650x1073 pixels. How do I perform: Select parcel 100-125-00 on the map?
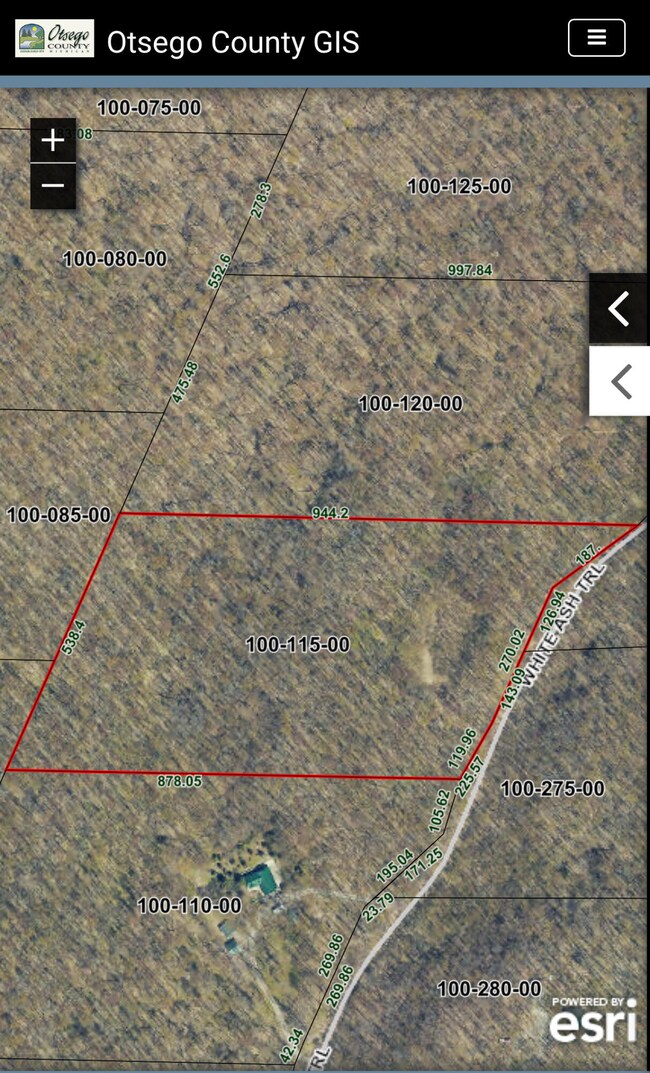459,186
